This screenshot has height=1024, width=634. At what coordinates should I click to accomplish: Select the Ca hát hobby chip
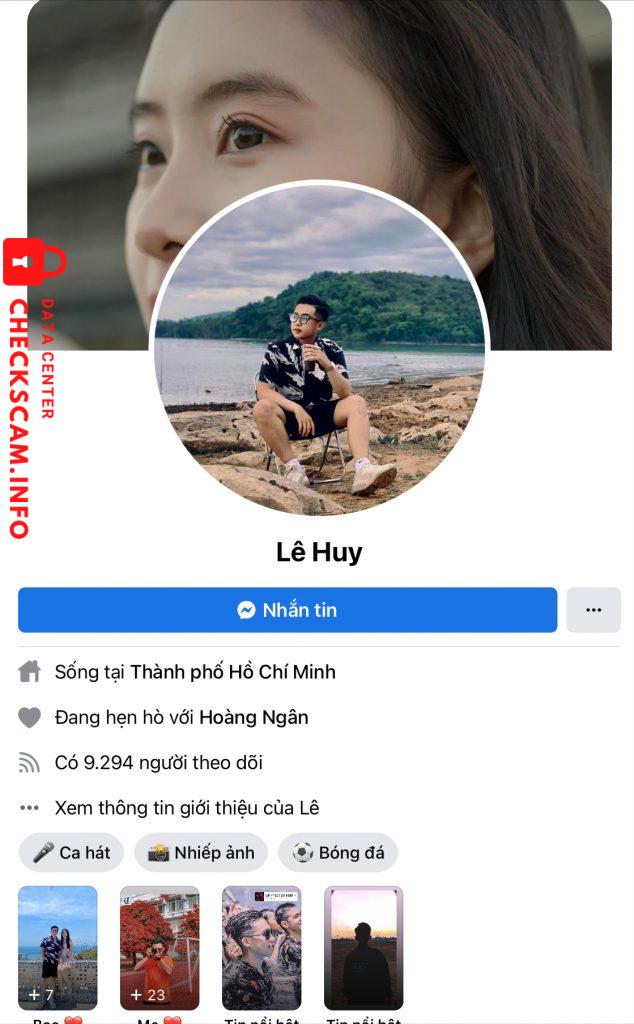(x=71, y=853)
